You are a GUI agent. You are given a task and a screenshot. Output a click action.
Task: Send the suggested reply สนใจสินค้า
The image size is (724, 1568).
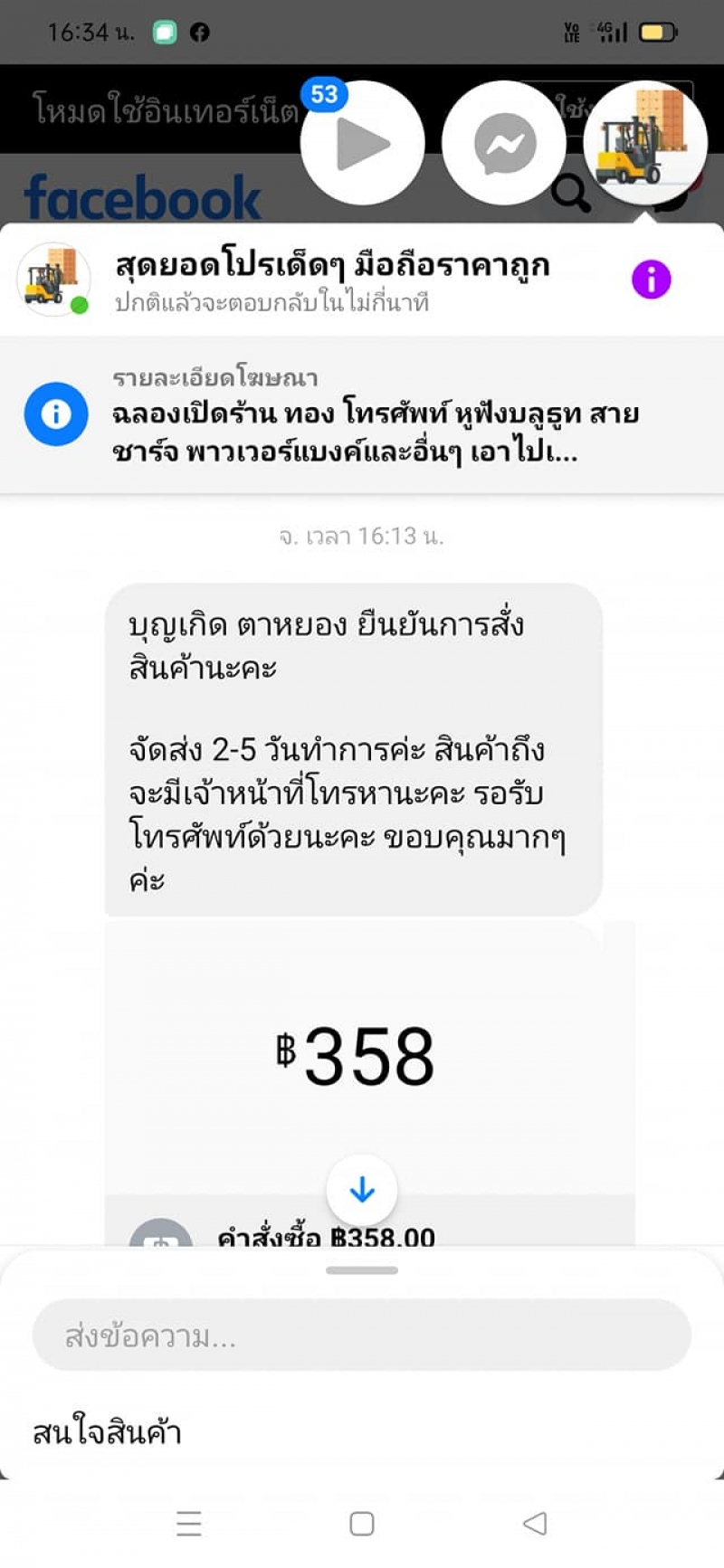(108, 1432)
